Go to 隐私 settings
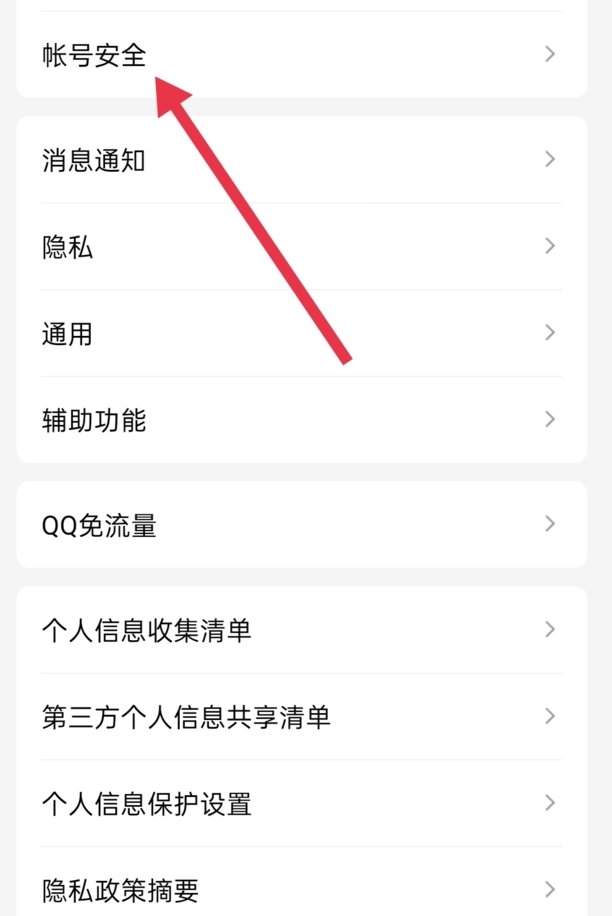This screenshot has height=916, width=612. pyautogui.click(x=68, y=247)
